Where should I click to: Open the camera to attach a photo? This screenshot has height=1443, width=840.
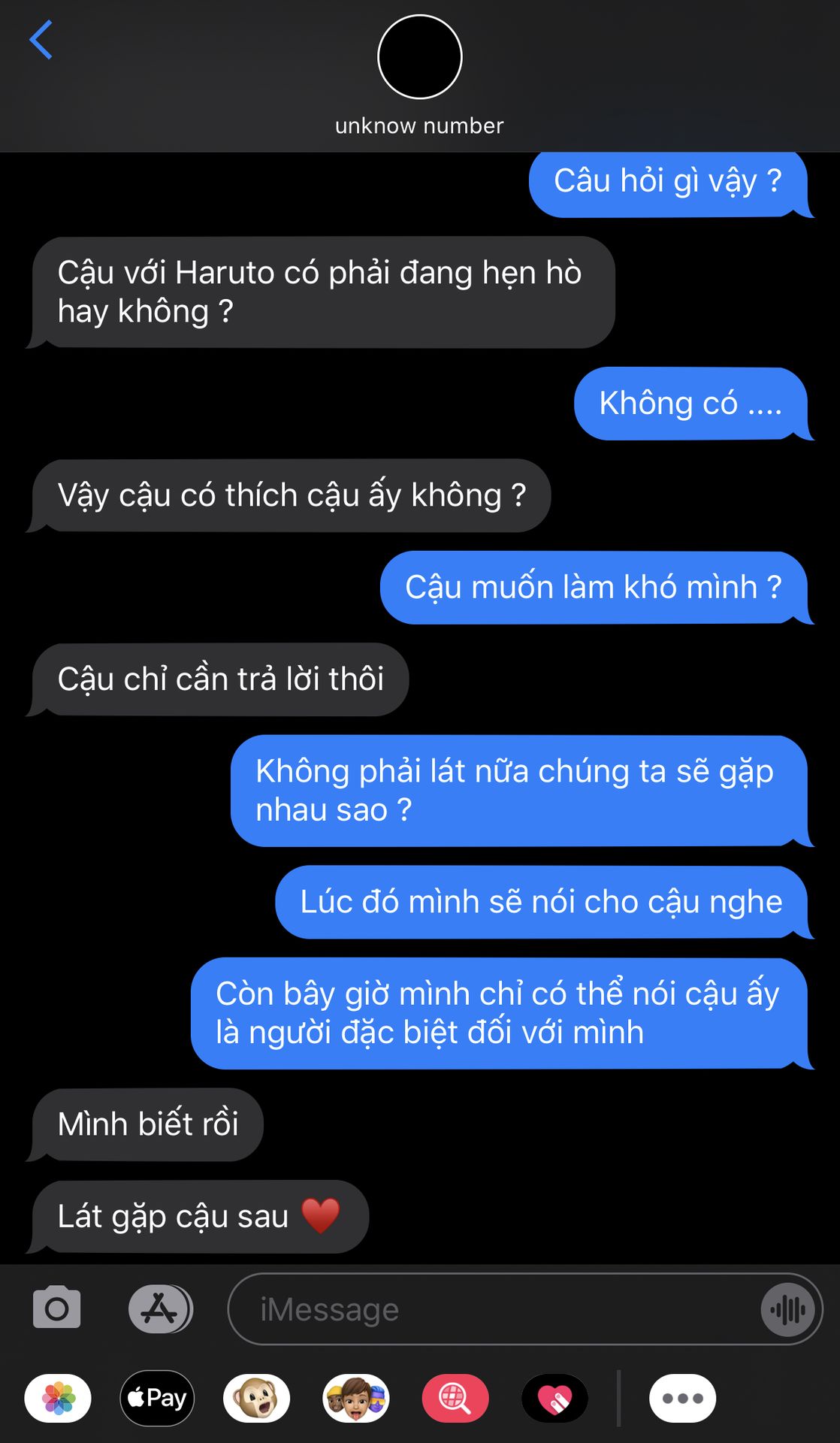point(56,1309)
